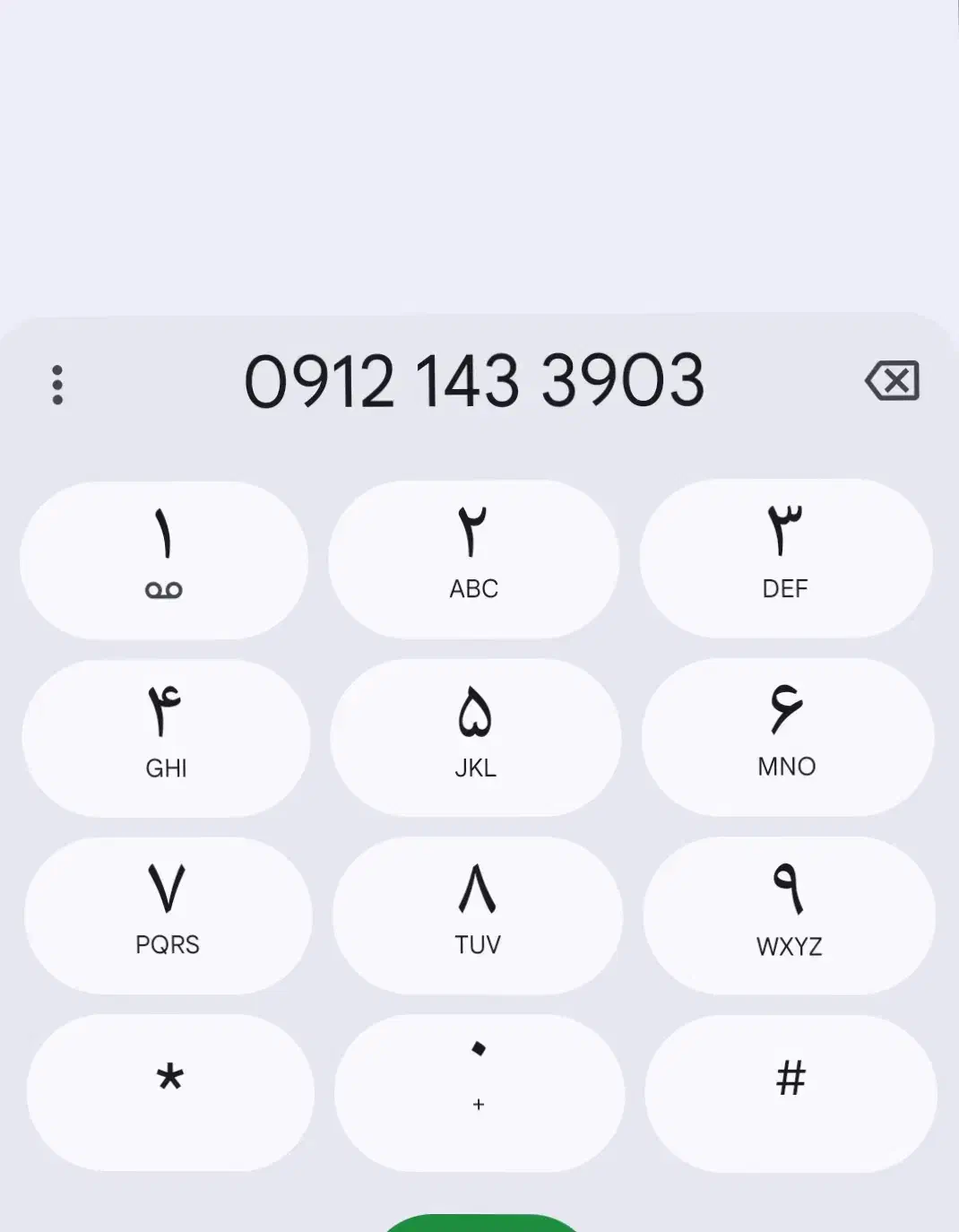Open the three-dot overflow menu
The width and height of the screenshot is (959, 1232).
pyautogui.click(x=57, y=385)
